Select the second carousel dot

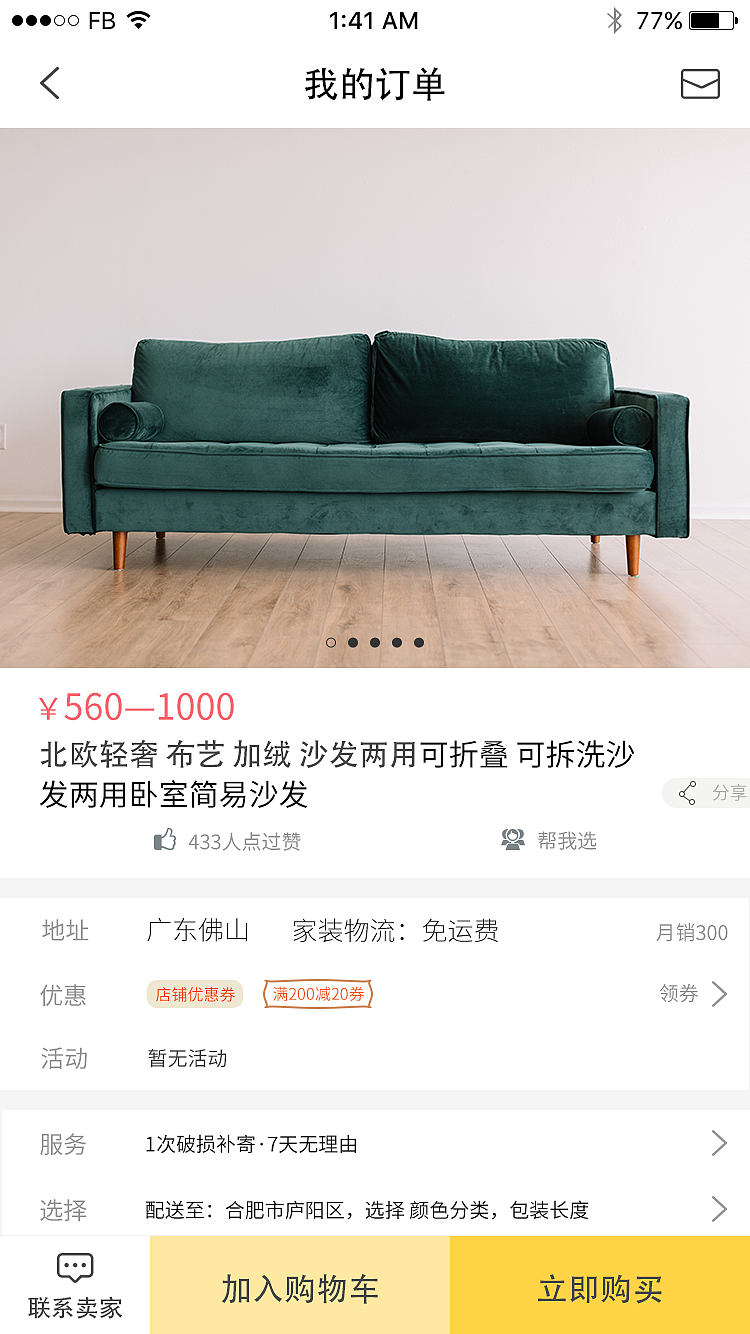[353, 643]
